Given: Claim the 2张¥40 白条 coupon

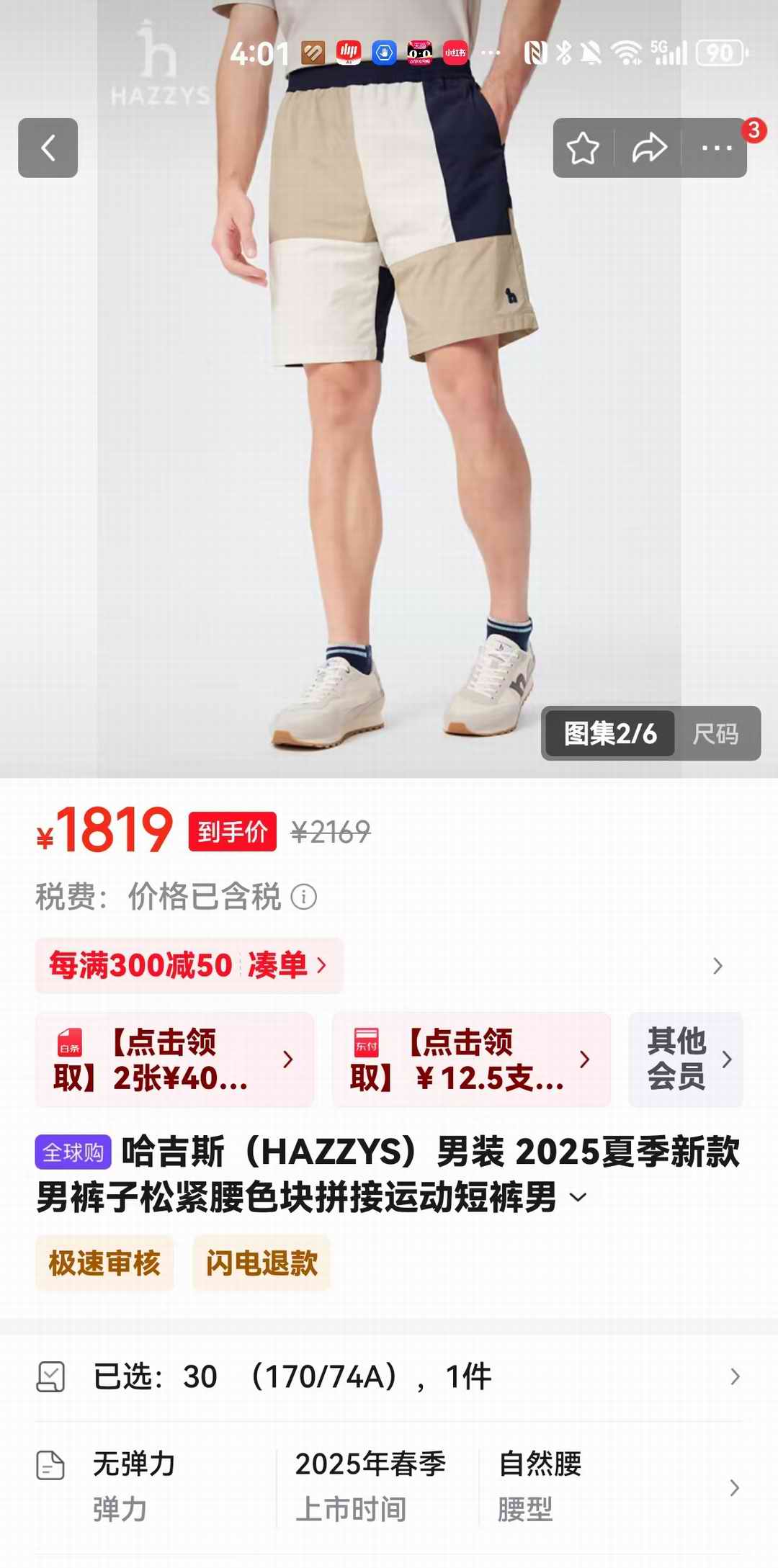Looking at the screenshot, I should point(174,1059).
